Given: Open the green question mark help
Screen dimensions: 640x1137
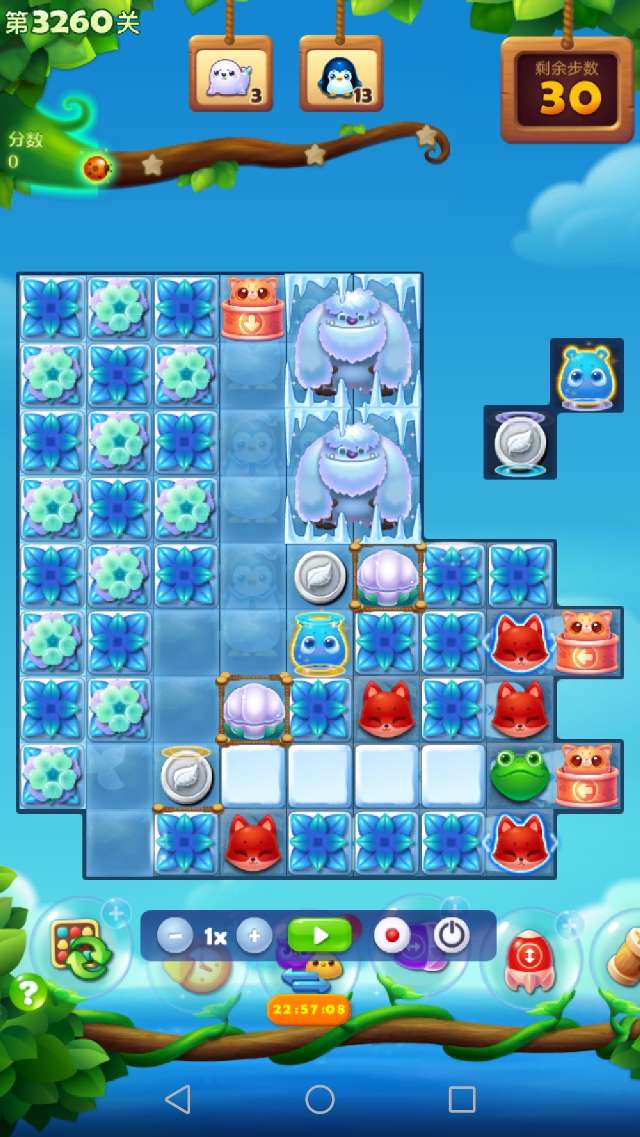Looking at the screenshot, I should pos(29,993).
